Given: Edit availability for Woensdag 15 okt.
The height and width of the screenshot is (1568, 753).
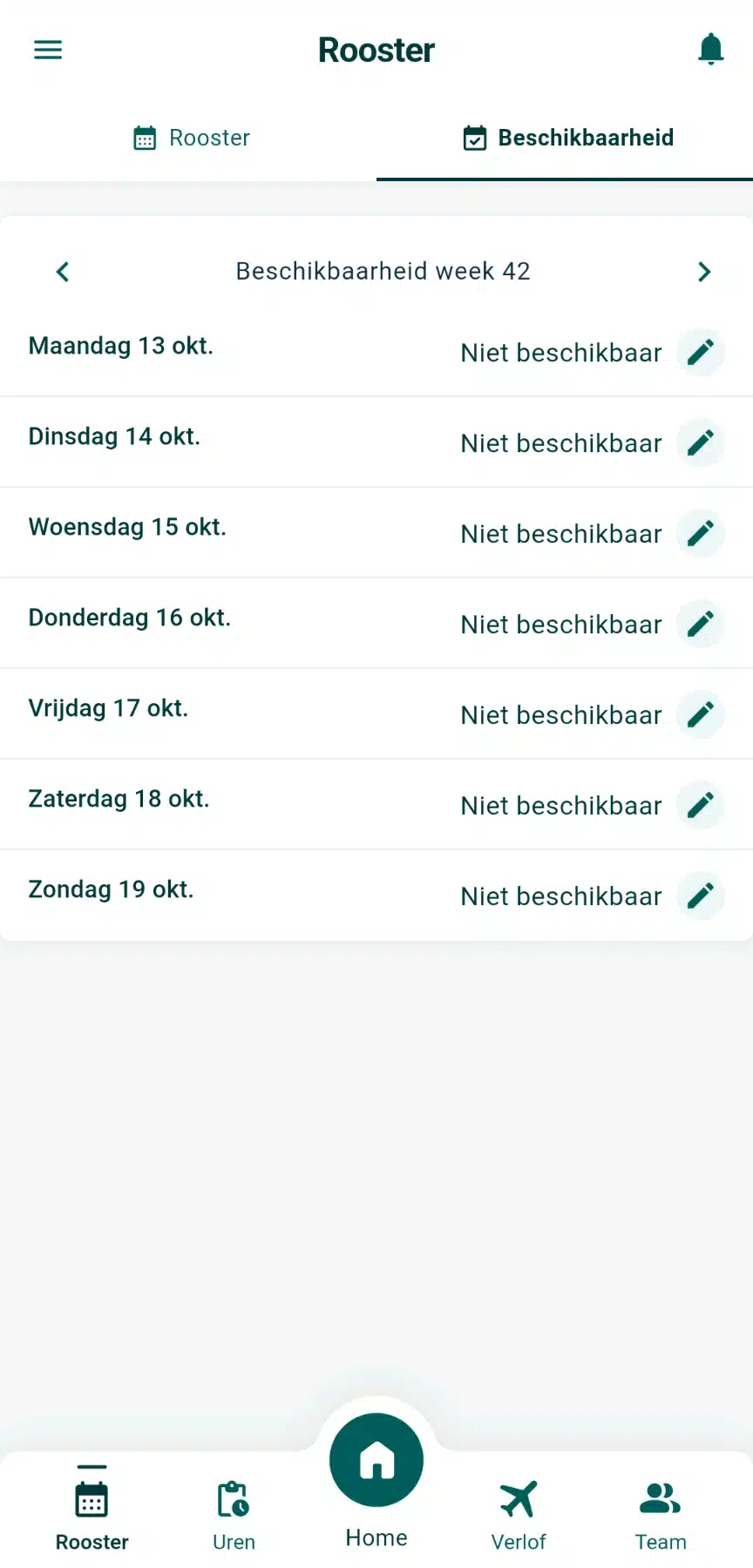Looking at the screenshot, I should [701, 534].
